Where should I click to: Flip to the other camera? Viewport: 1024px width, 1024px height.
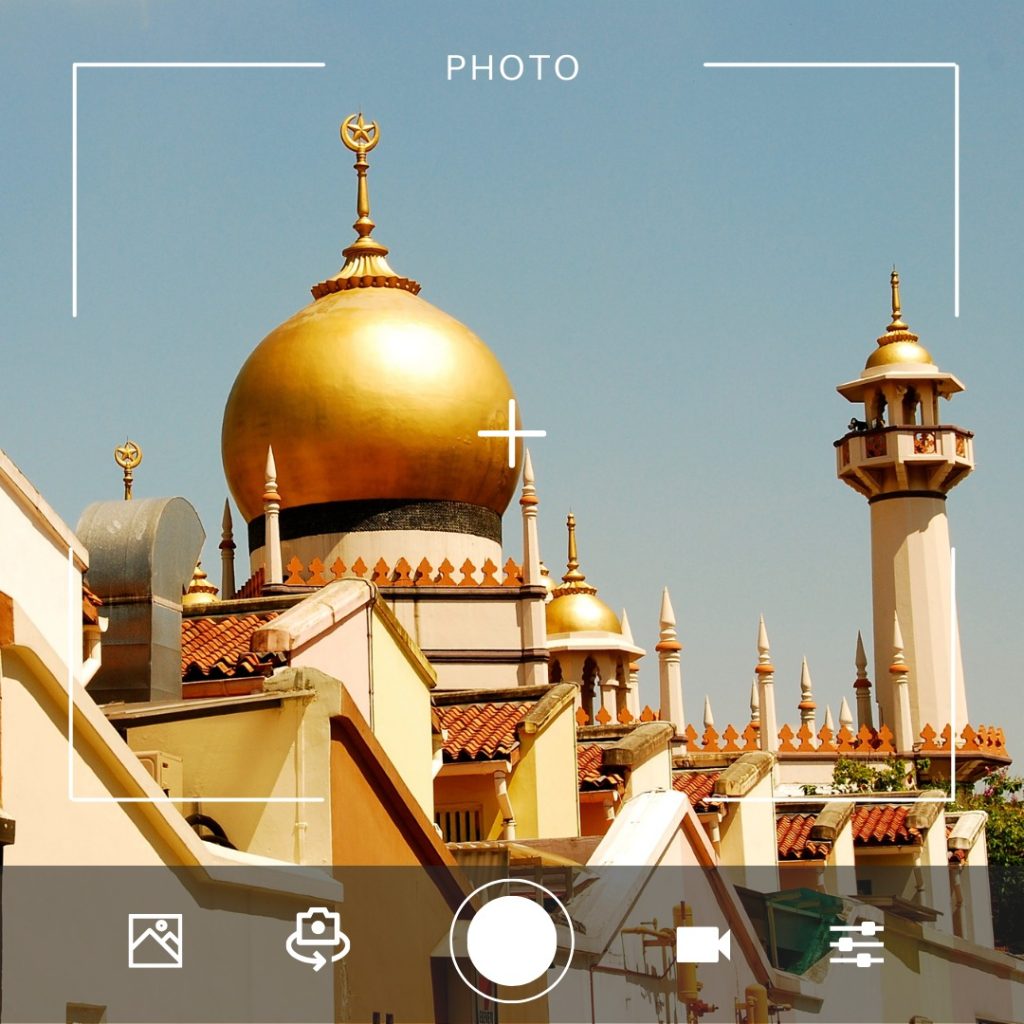click(x=318, y=938)
